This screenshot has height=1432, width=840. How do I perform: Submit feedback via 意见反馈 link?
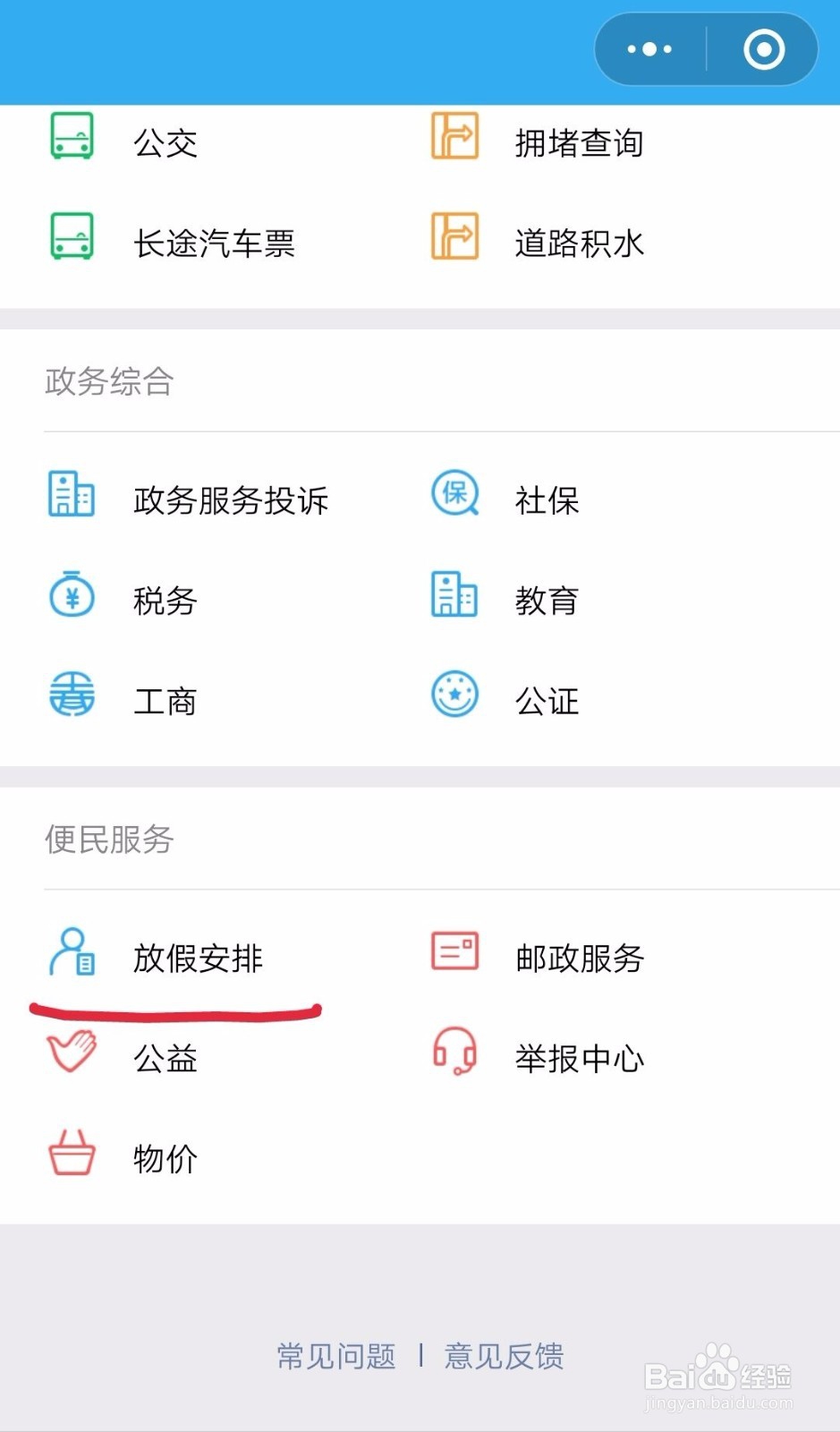click(x=505, y=1357)
